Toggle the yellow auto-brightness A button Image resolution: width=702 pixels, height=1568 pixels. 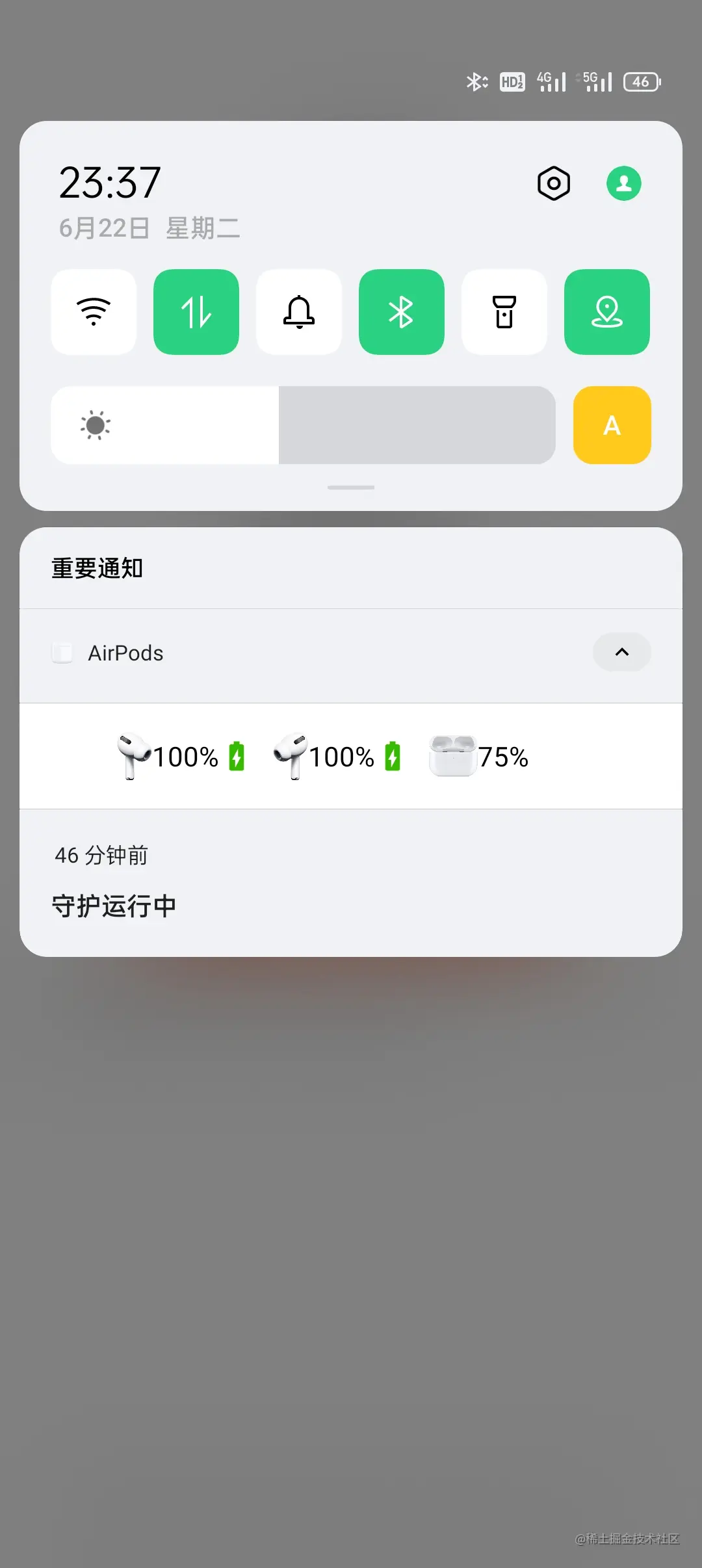coord(612,425)
